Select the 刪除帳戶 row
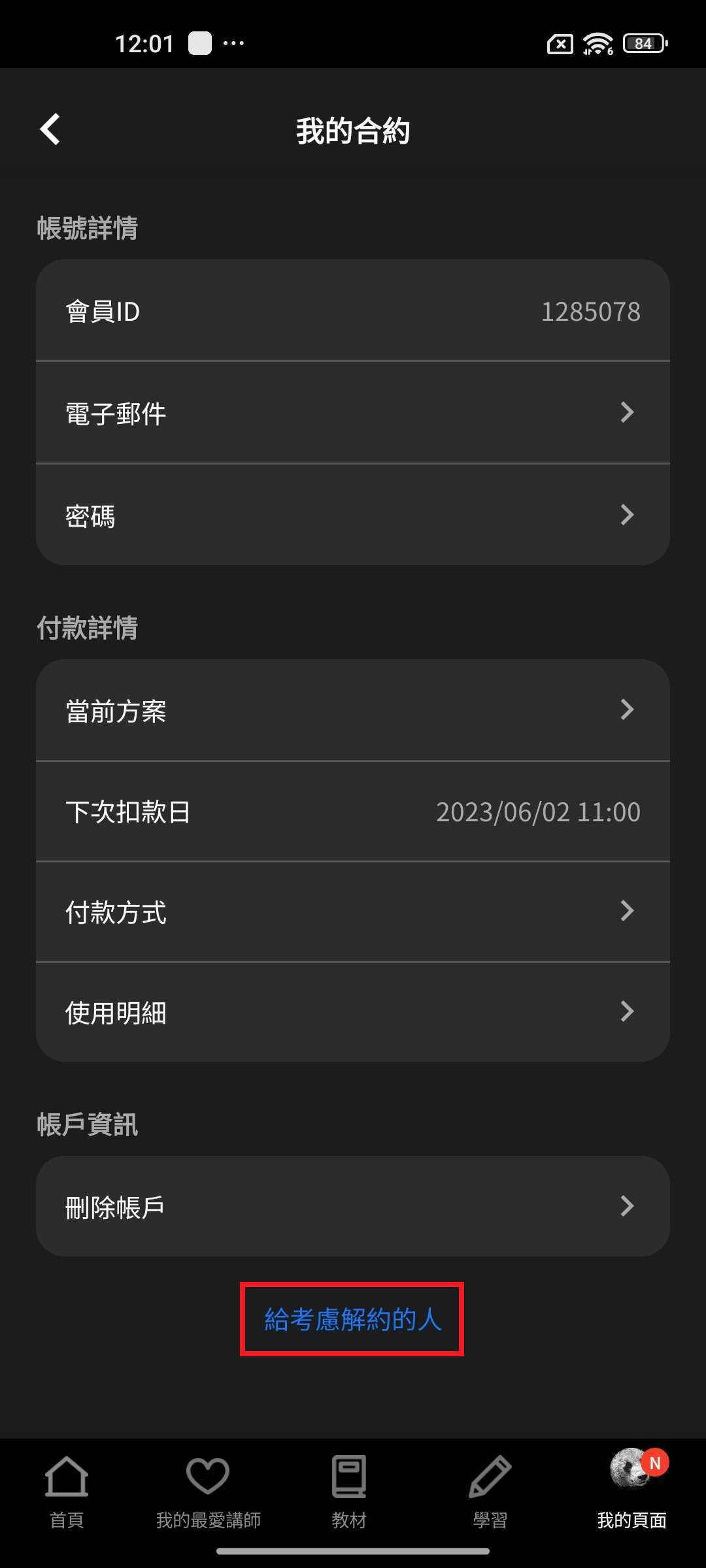 click(x=353, y=1206)
